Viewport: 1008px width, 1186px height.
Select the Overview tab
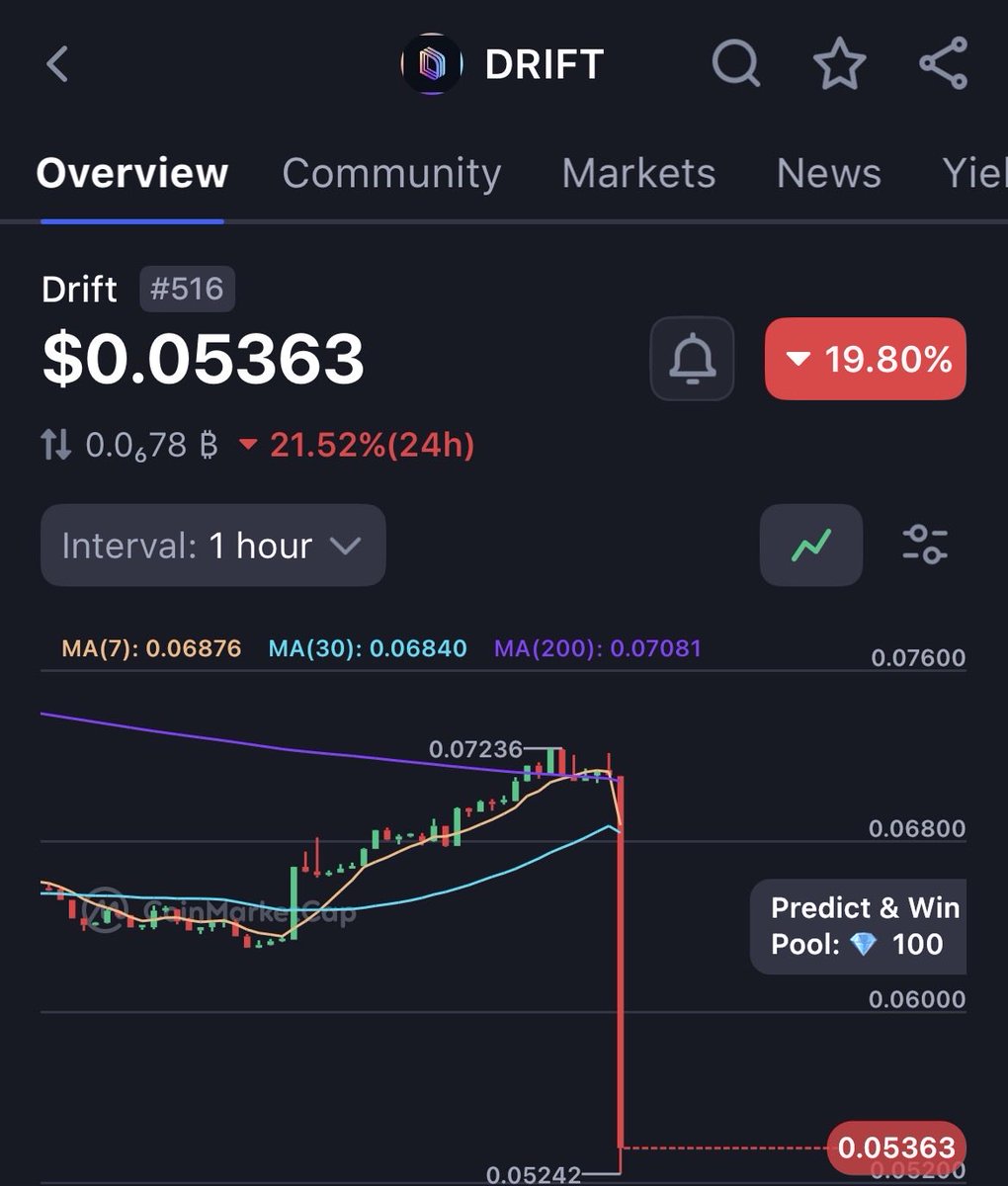tap(132, 173)
